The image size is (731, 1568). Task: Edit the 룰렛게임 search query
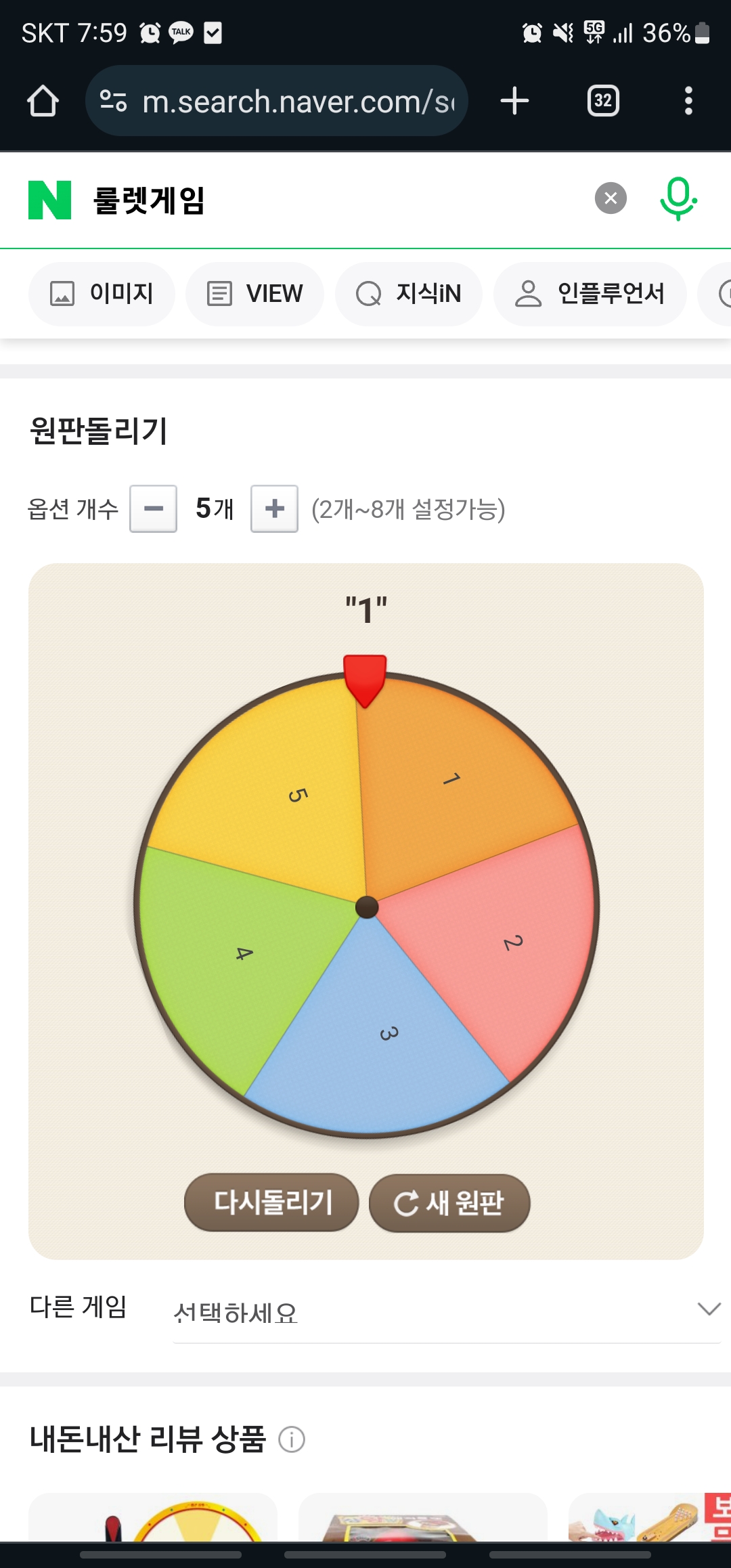tap(305, 200)
